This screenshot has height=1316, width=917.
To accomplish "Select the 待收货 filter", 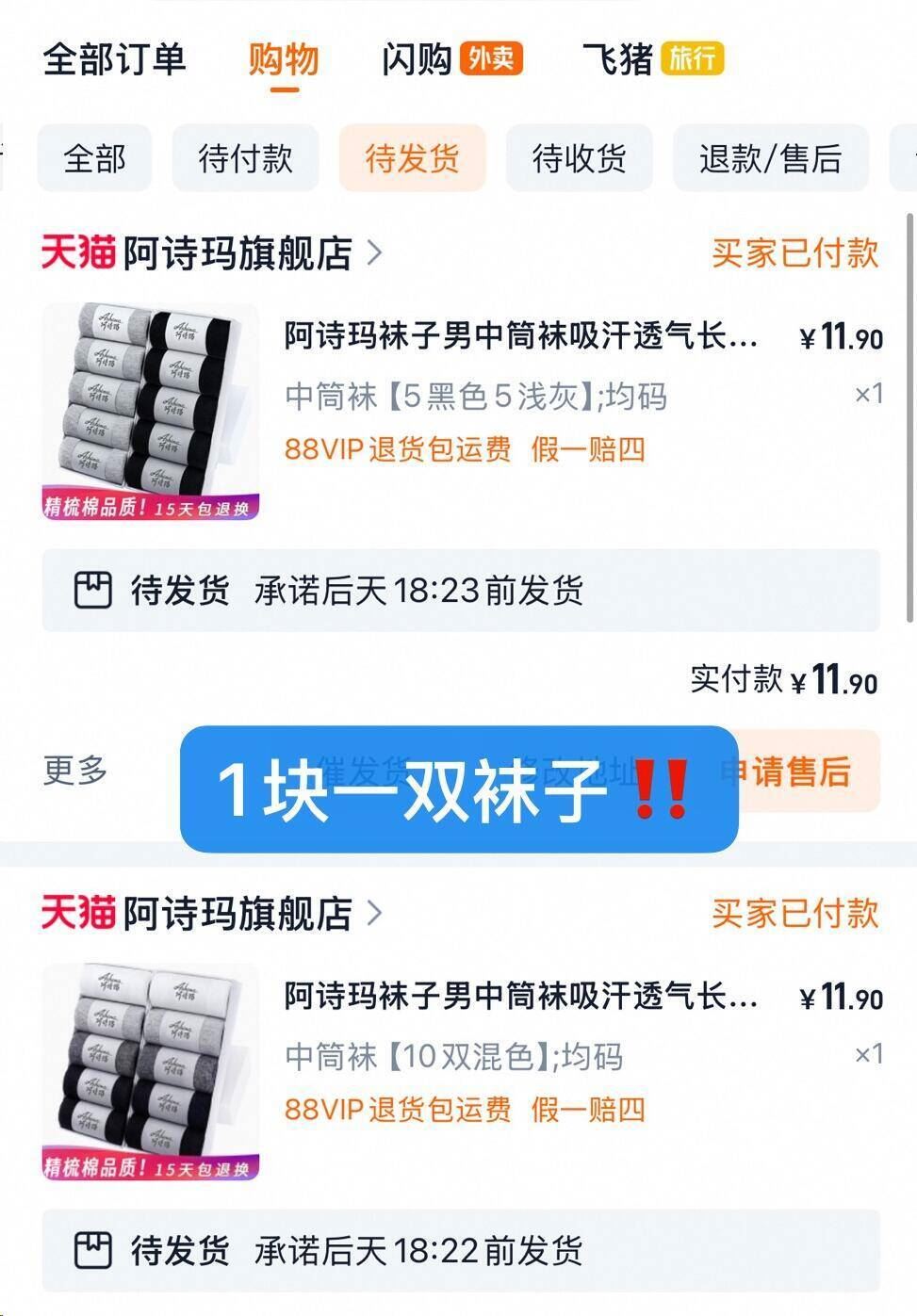I will coord(578,159).
